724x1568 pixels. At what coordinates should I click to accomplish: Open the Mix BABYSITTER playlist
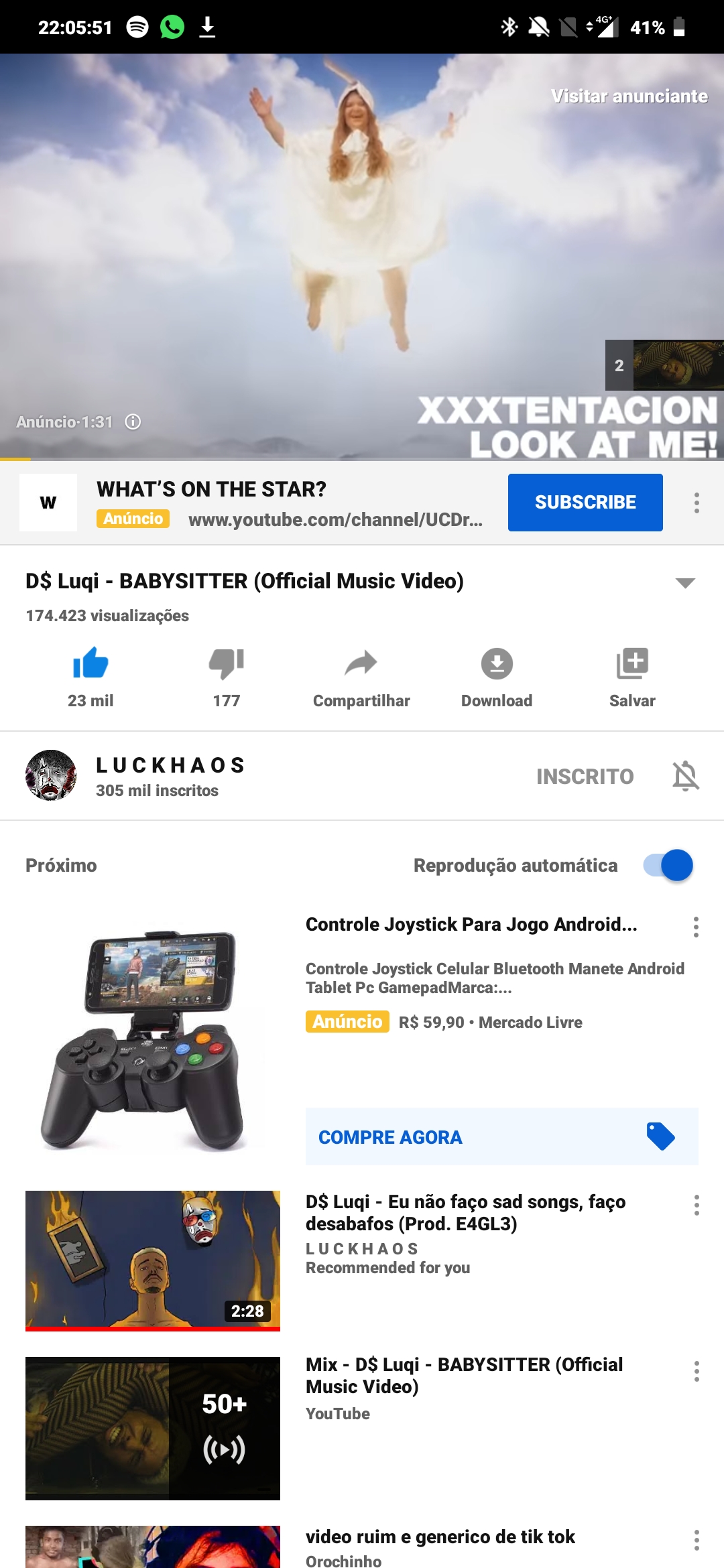[x=153, y=1428]
